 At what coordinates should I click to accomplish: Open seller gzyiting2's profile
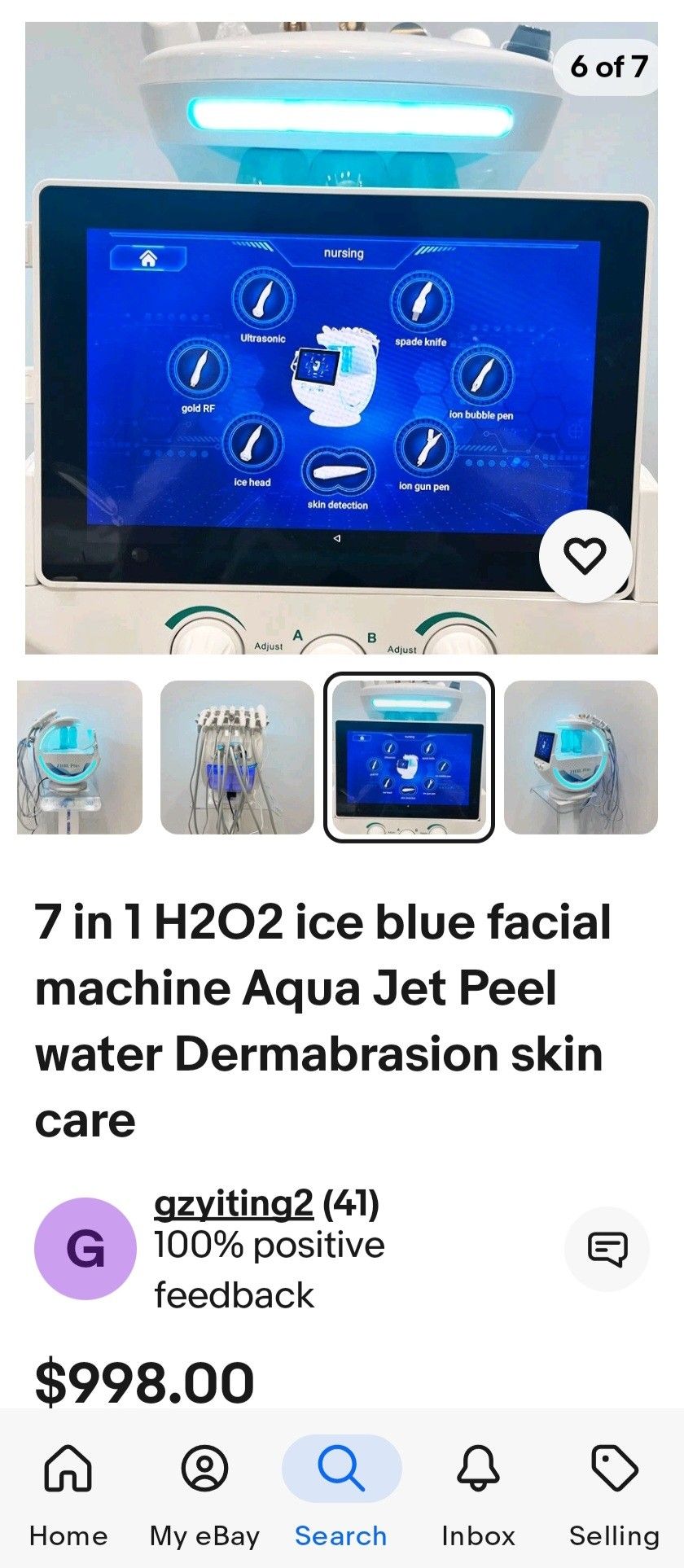coord(234,1202)
